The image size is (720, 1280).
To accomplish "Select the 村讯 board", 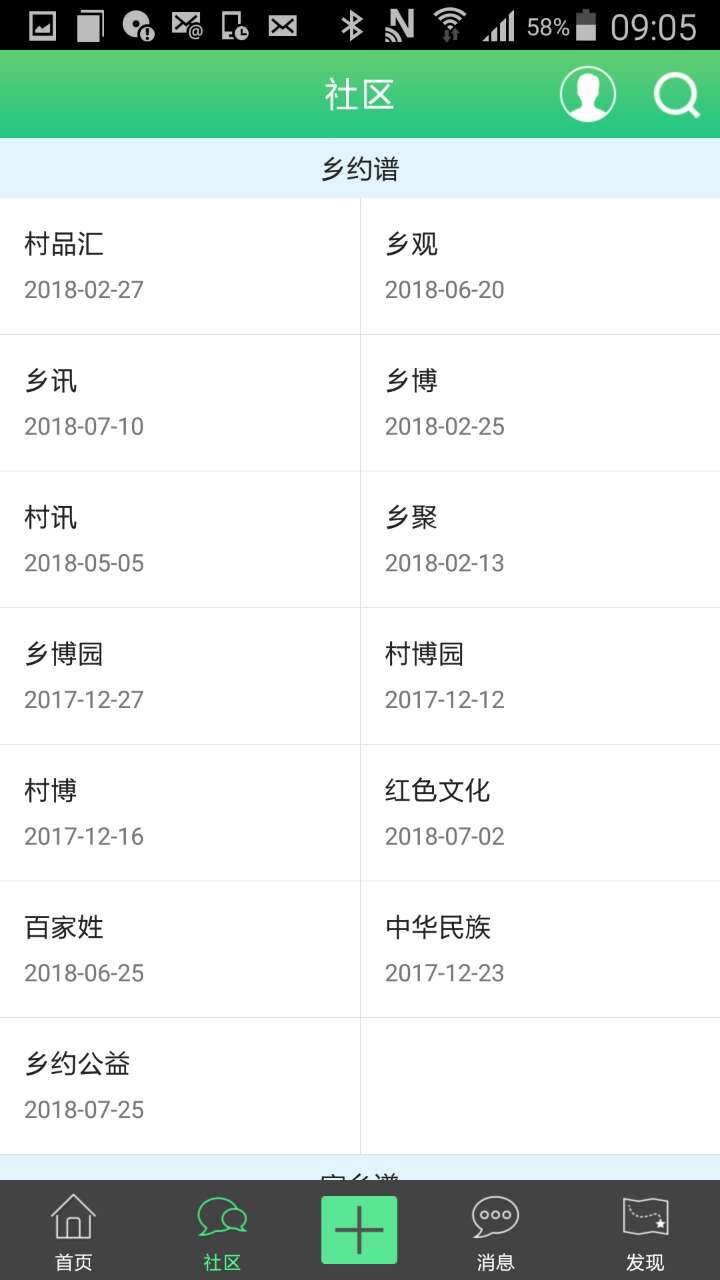I will (x=180, y=539).
